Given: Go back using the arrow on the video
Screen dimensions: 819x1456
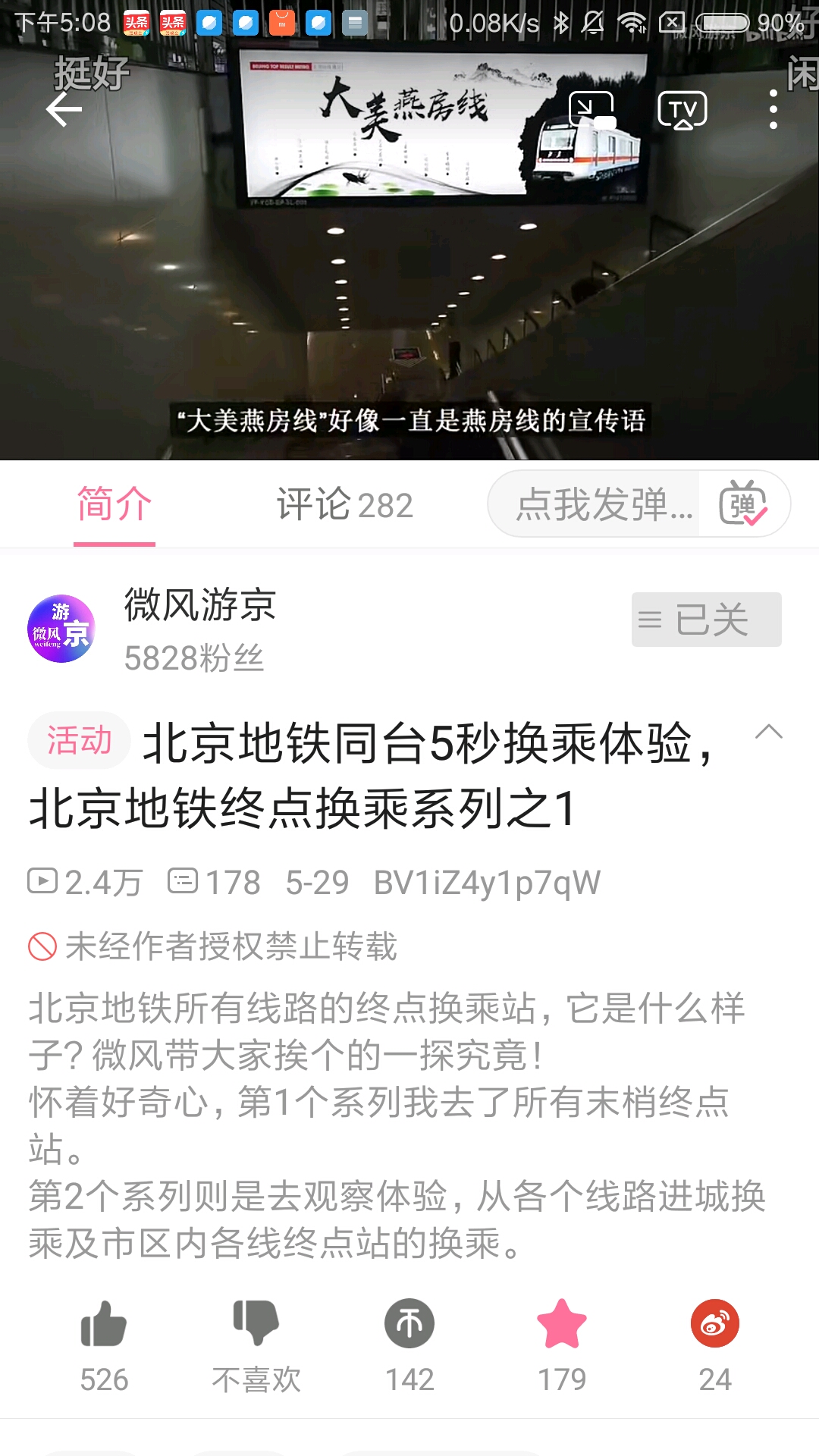Looking at the screenshot, I should click(x=64, y=111).
